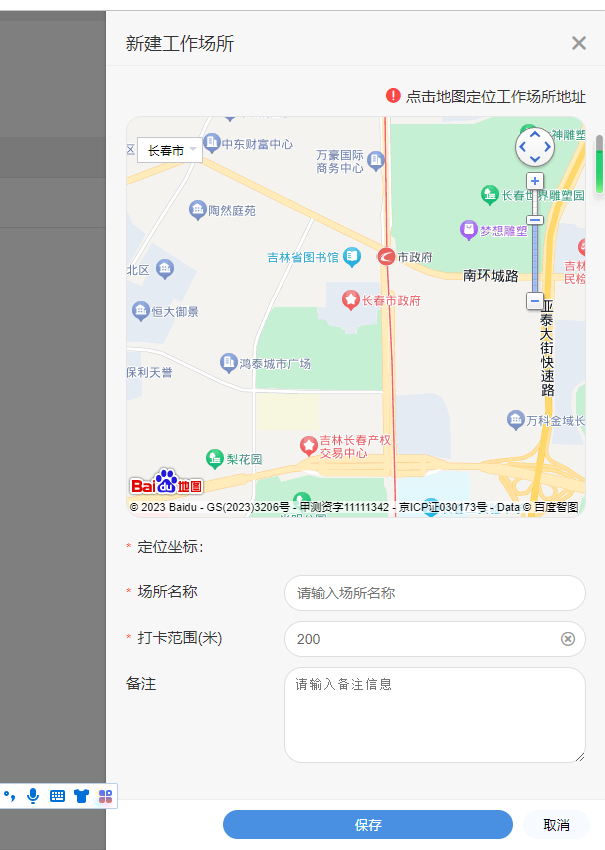The image size is (605, 850).
Task: Cancel with the 取消 button
Action: pos(556,825)
